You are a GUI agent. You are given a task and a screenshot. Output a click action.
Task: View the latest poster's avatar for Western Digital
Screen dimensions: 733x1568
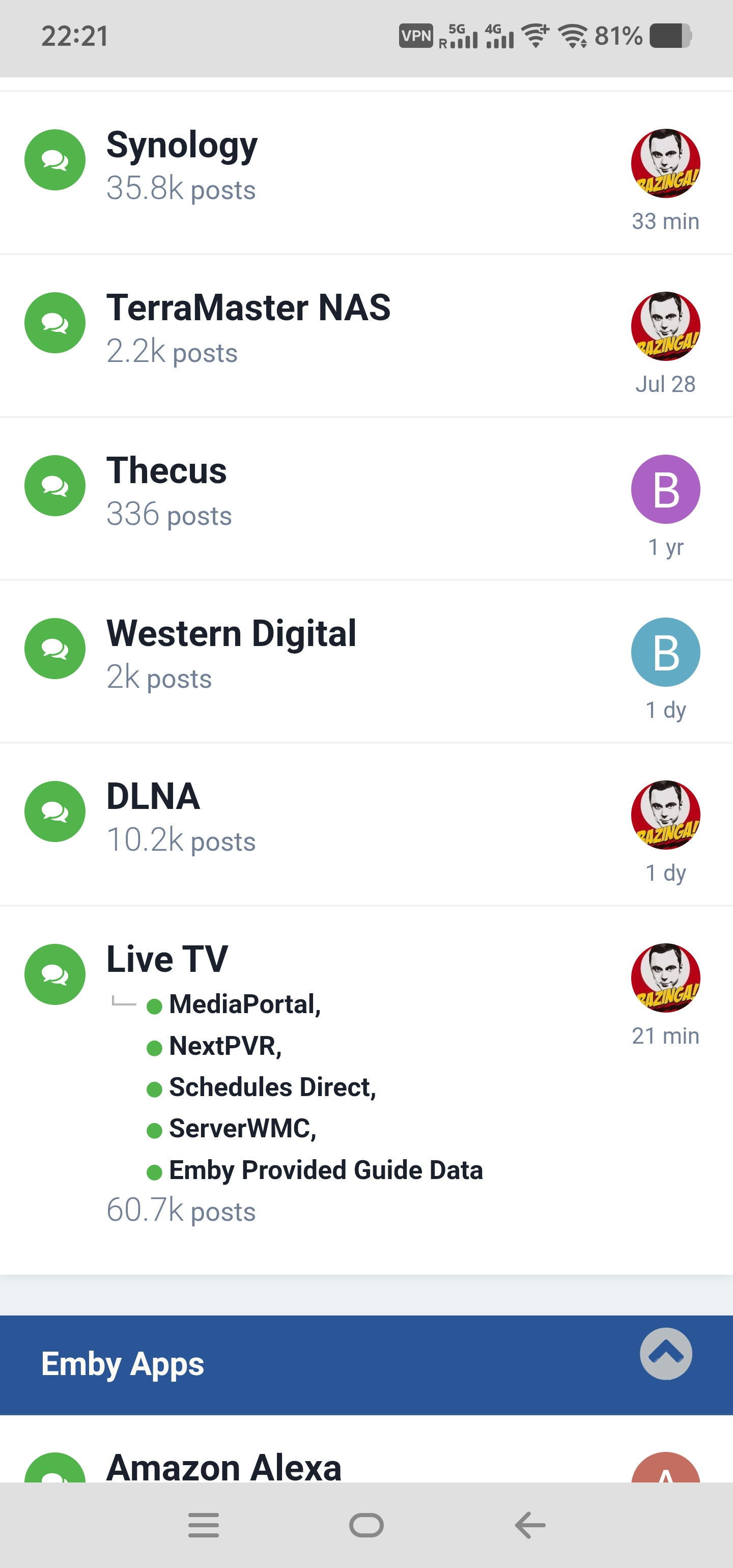click(x=665, y=652)
